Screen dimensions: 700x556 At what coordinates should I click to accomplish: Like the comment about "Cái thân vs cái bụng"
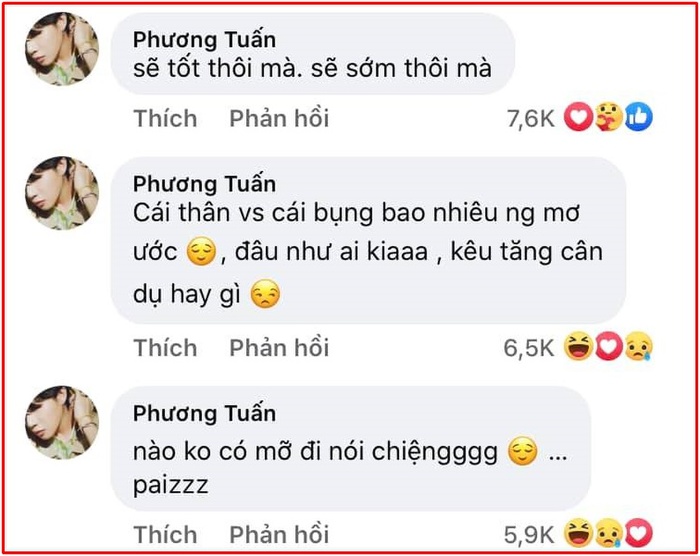(165, 348)
